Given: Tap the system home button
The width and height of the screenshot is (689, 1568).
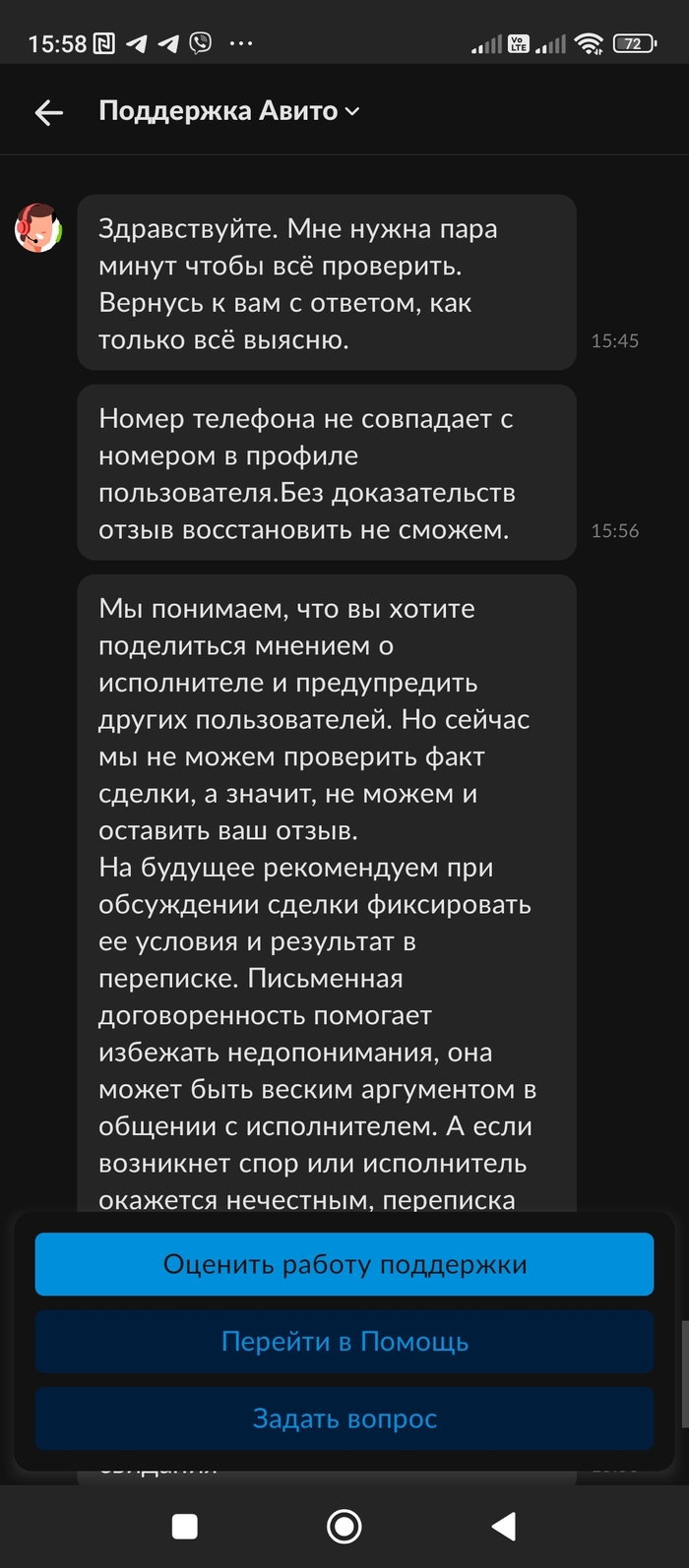Looking at the screenshot, I should click(x=344, y=1526).
